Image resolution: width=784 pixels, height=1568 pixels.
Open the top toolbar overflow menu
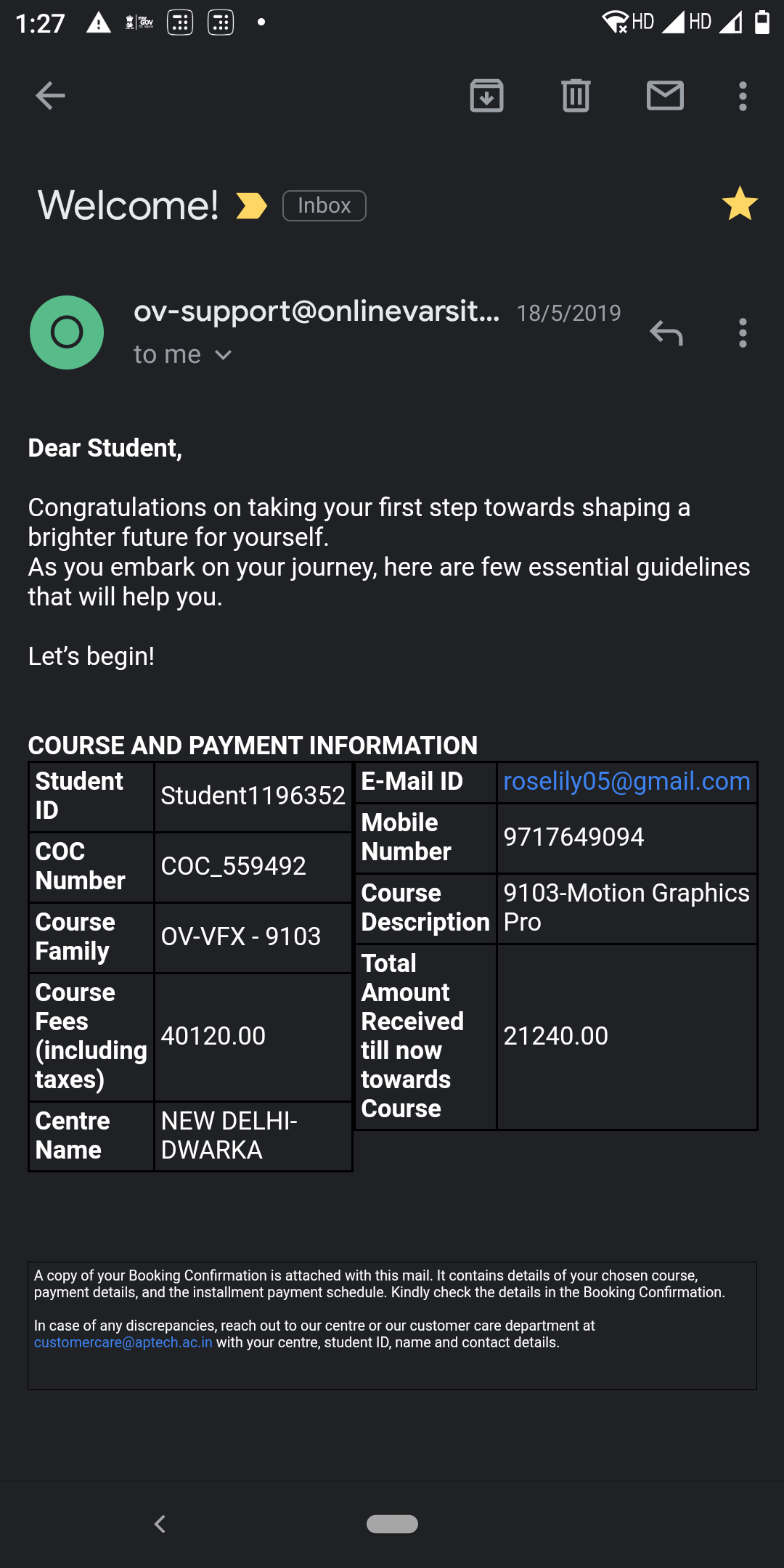click(743, 96)
